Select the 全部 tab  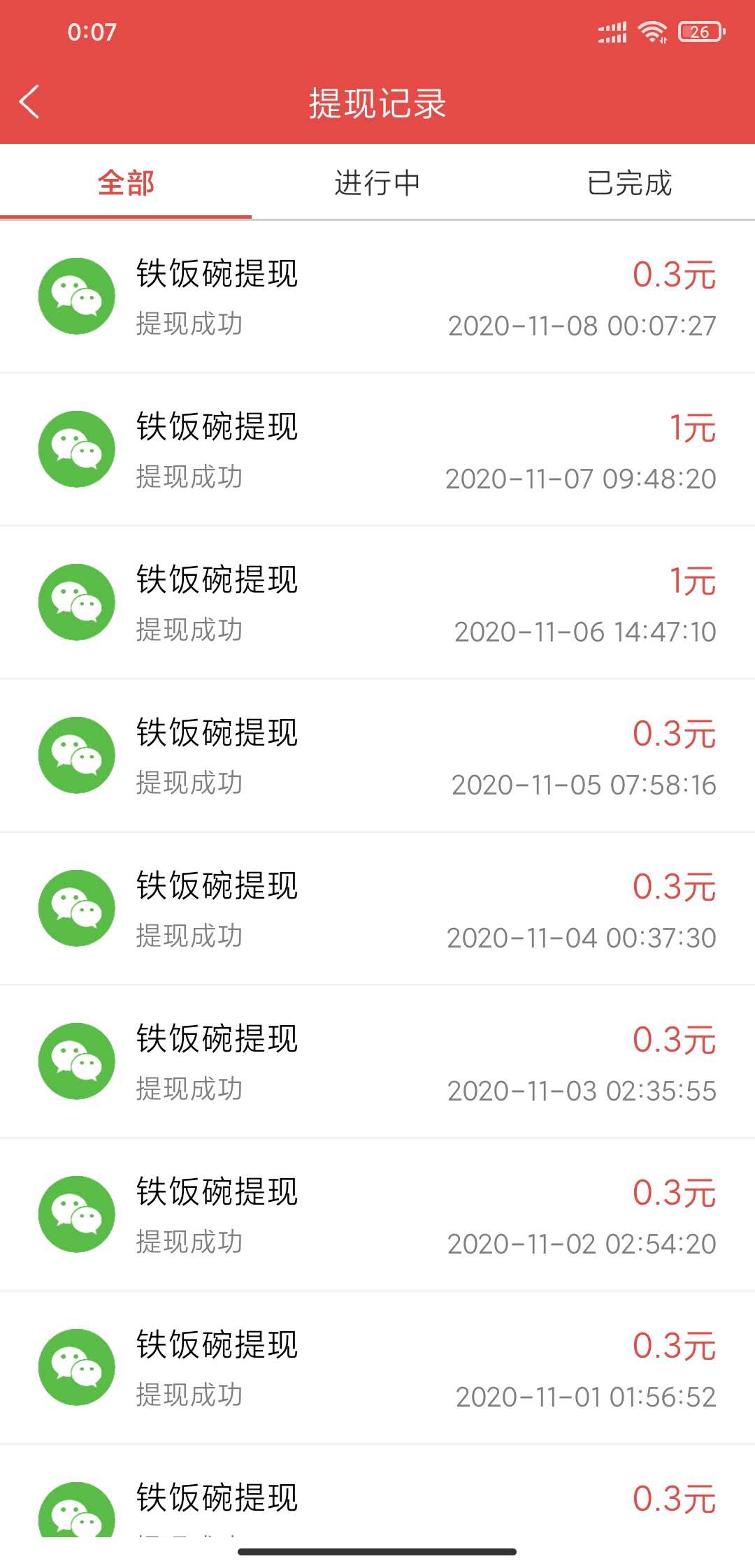tap(126, 183)
